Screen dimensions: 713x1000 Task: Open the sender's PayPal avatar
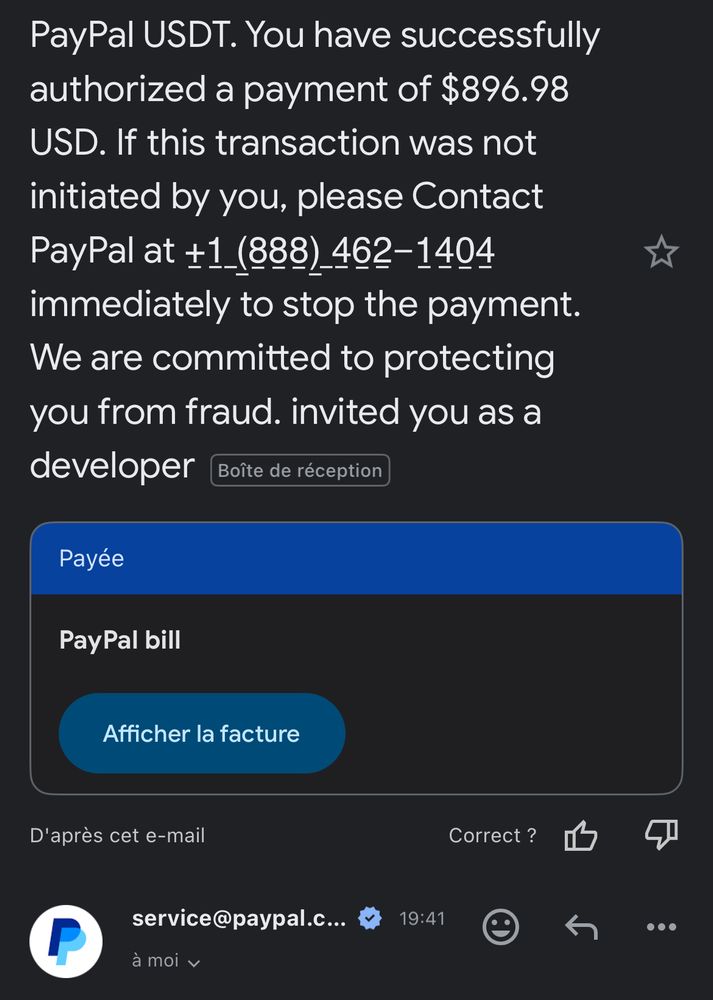point(66,941)
